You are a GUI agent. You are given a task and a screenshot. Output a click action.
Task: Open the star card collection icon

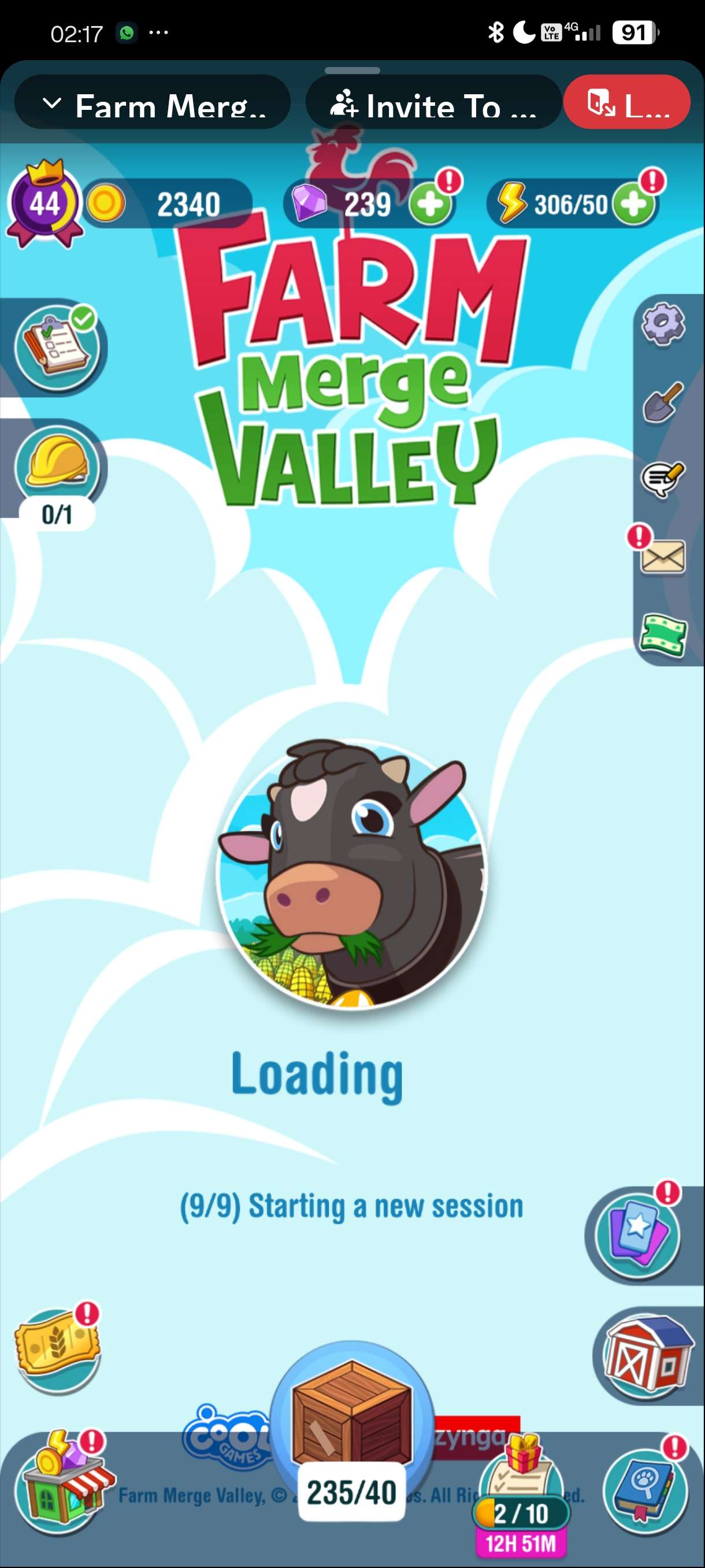(x=637, y=1236)
